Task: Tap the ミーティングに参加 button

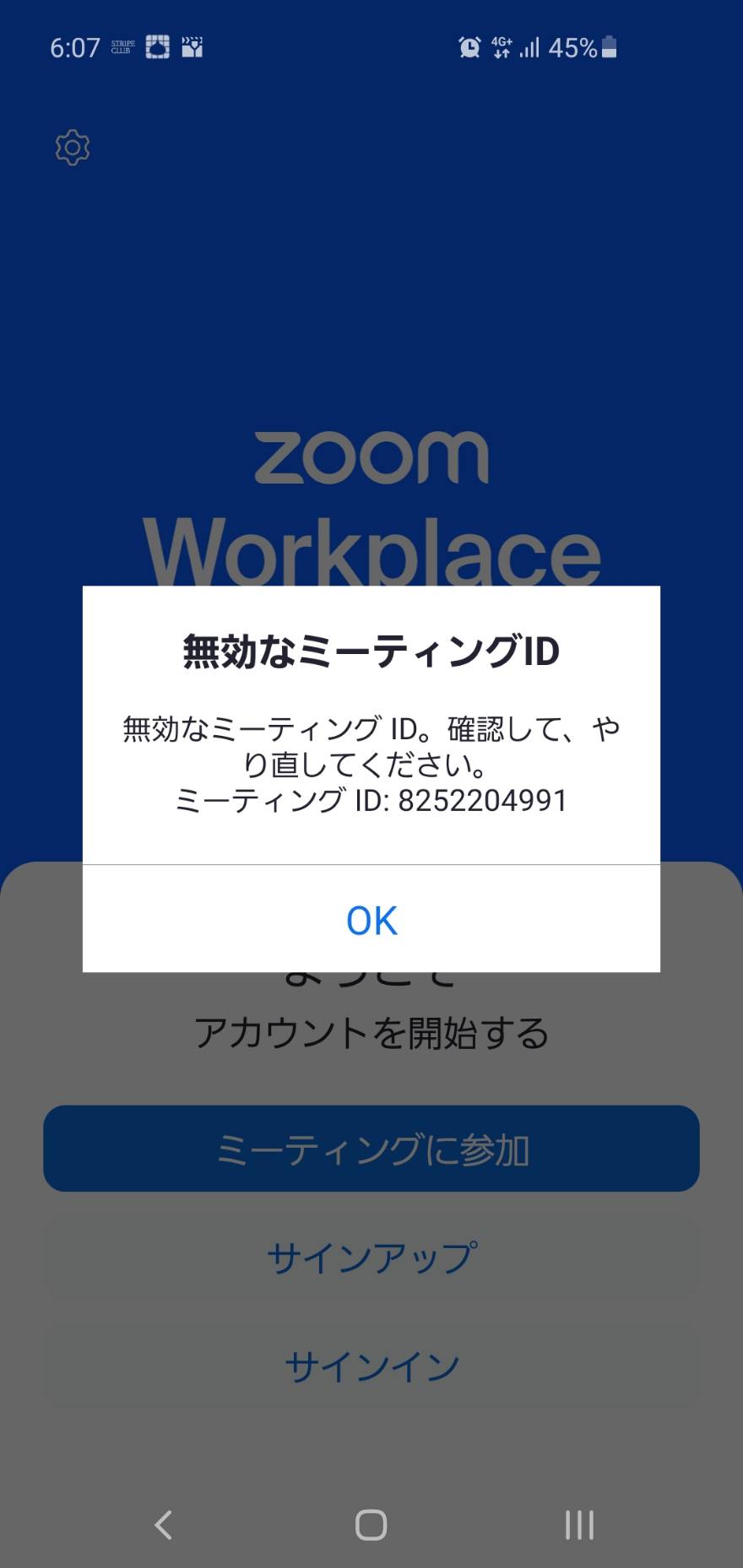Action: coord(371,1149)
